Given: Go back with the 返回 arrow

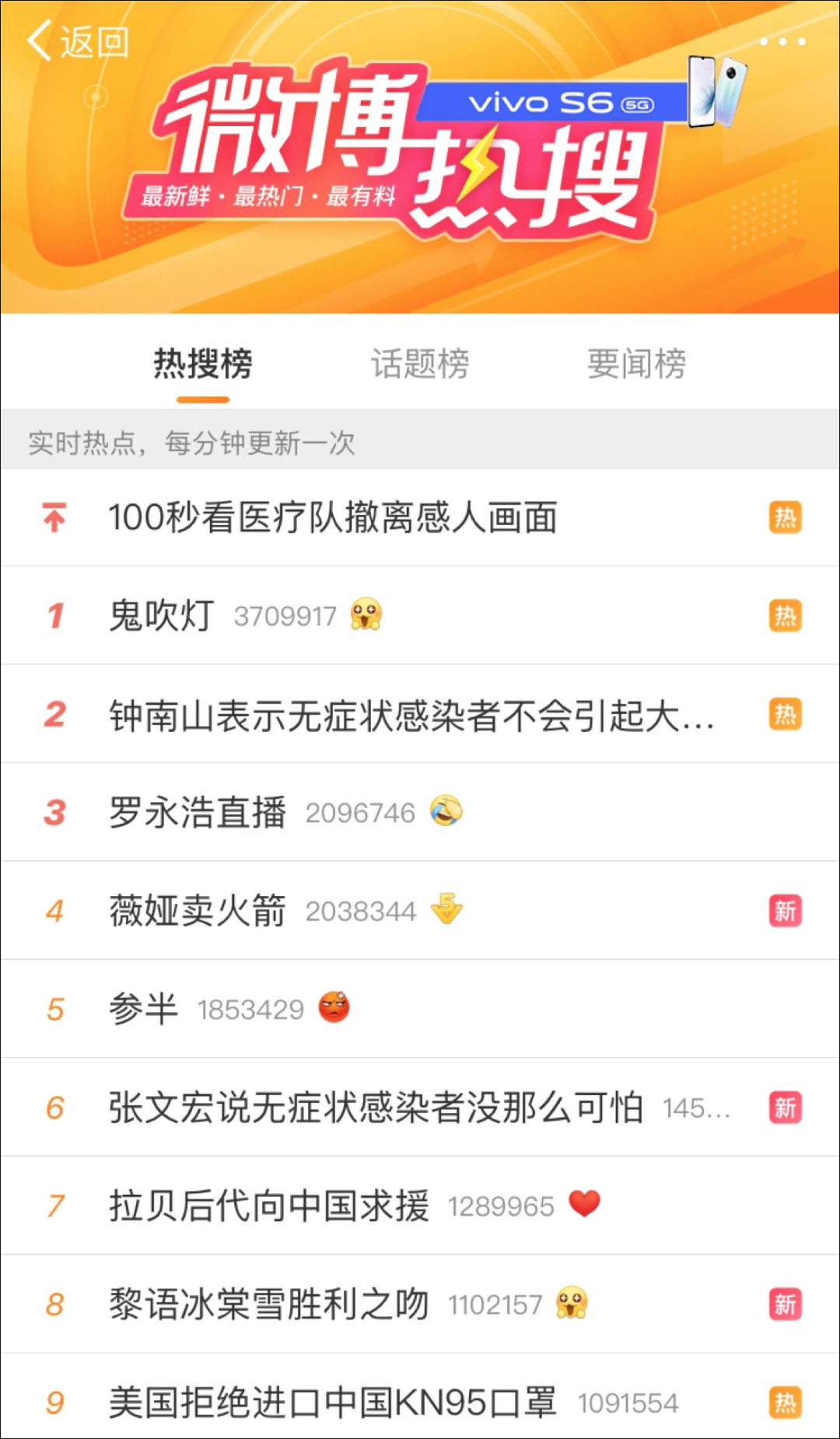Looking at the screenshot, I should tap(78, 41).
